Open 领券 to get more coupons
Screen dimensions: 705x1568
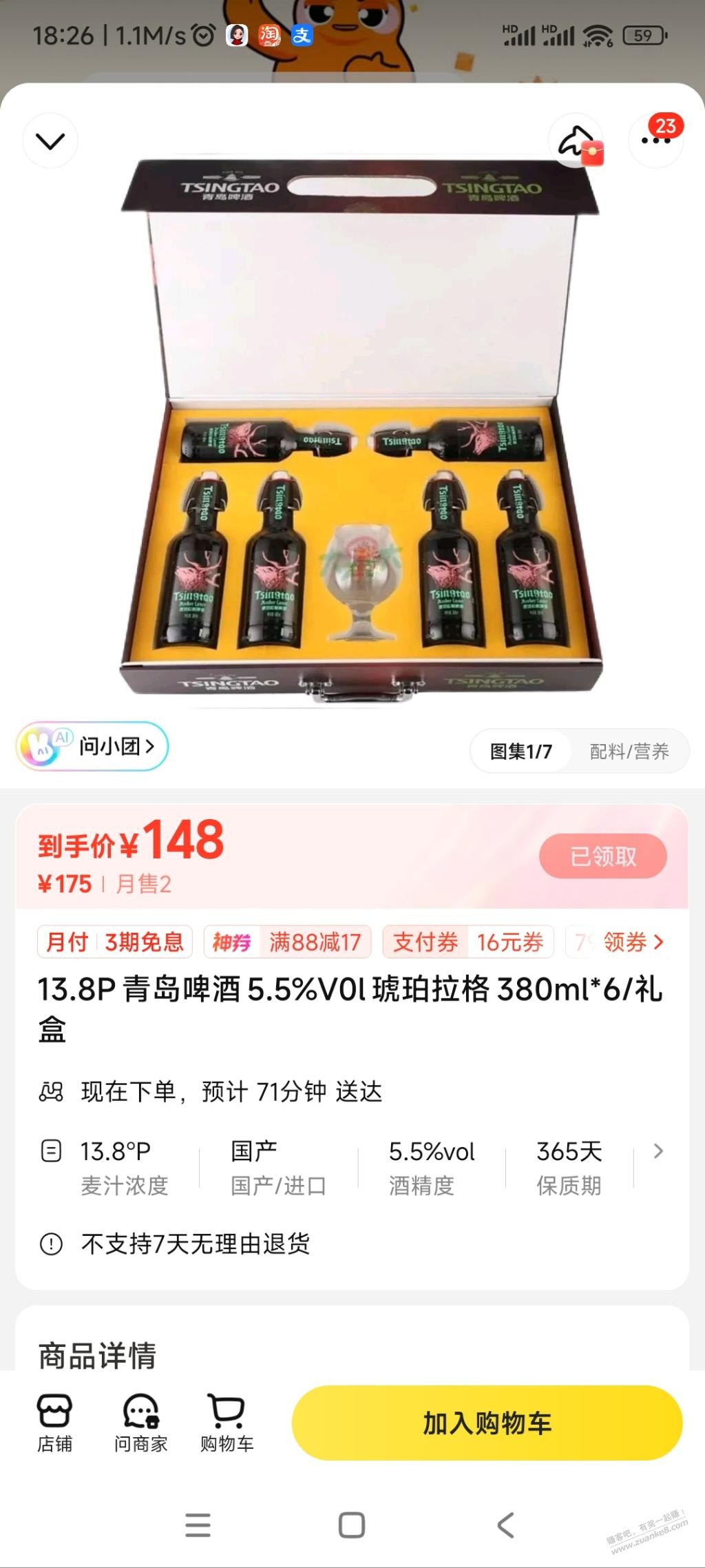(x=633, y=942)
